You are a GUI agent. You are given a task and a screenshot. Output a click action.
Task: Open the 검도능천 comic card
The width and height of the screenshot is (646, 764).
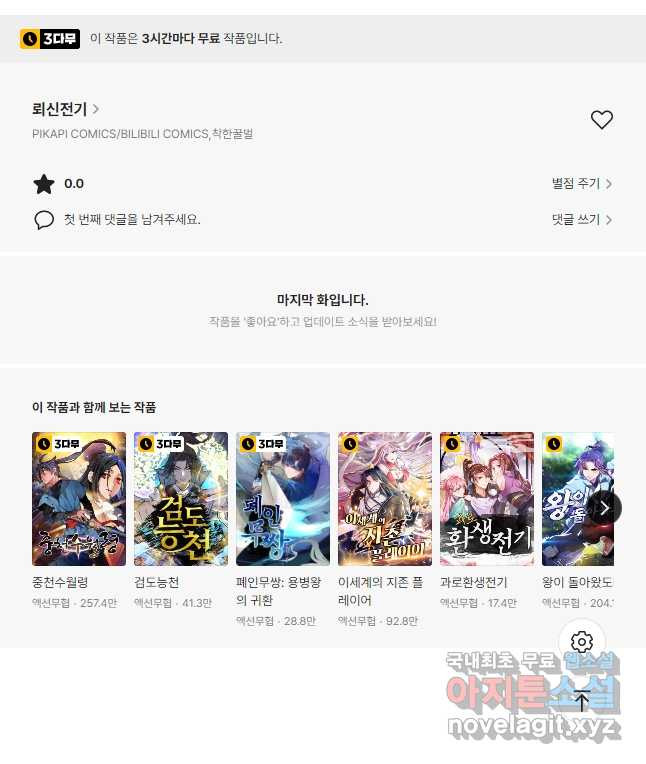click(x=181, y=499)
